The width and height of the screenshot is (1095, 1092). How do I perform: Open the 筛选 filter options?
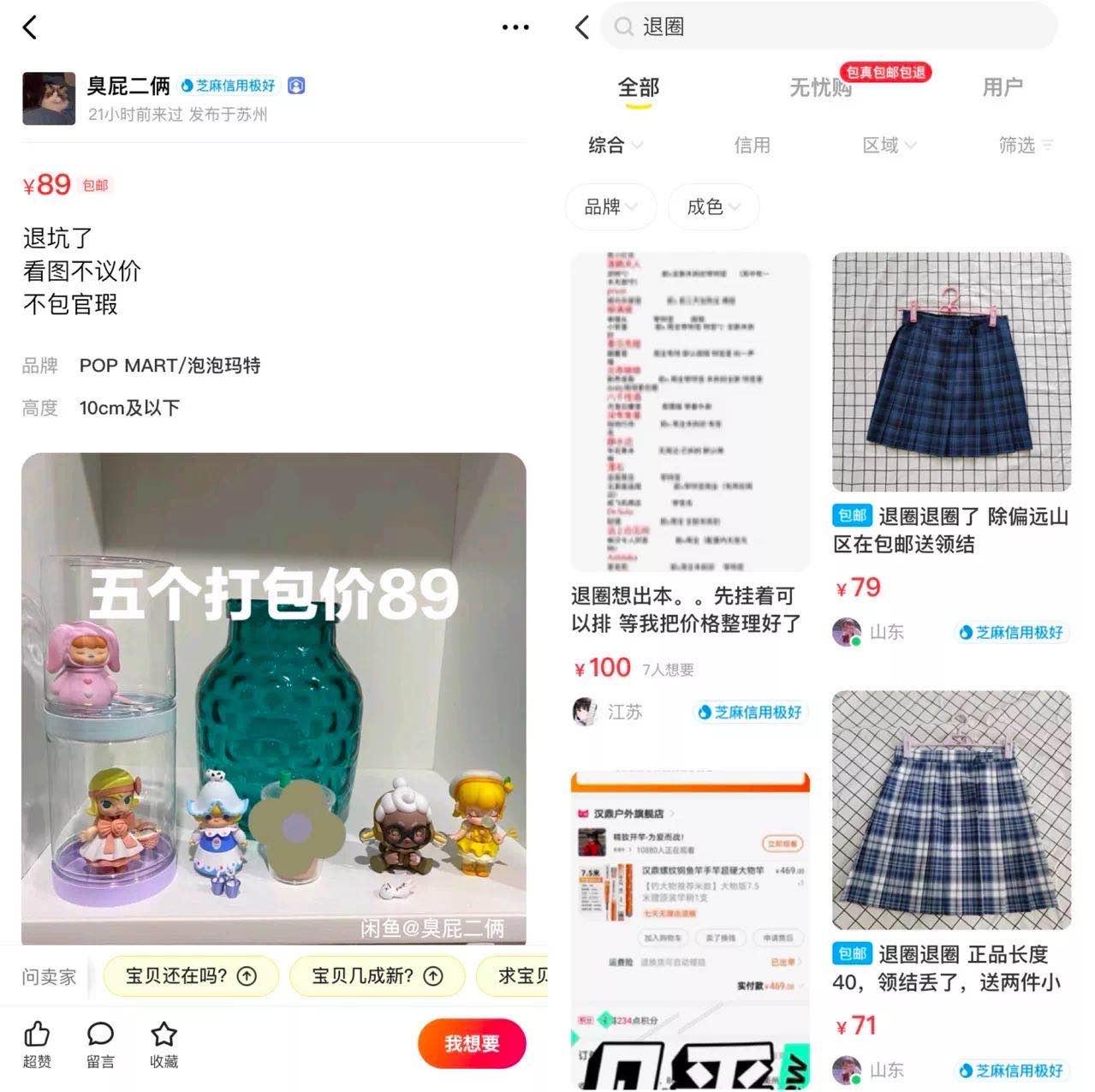(x=1025, y=146)
